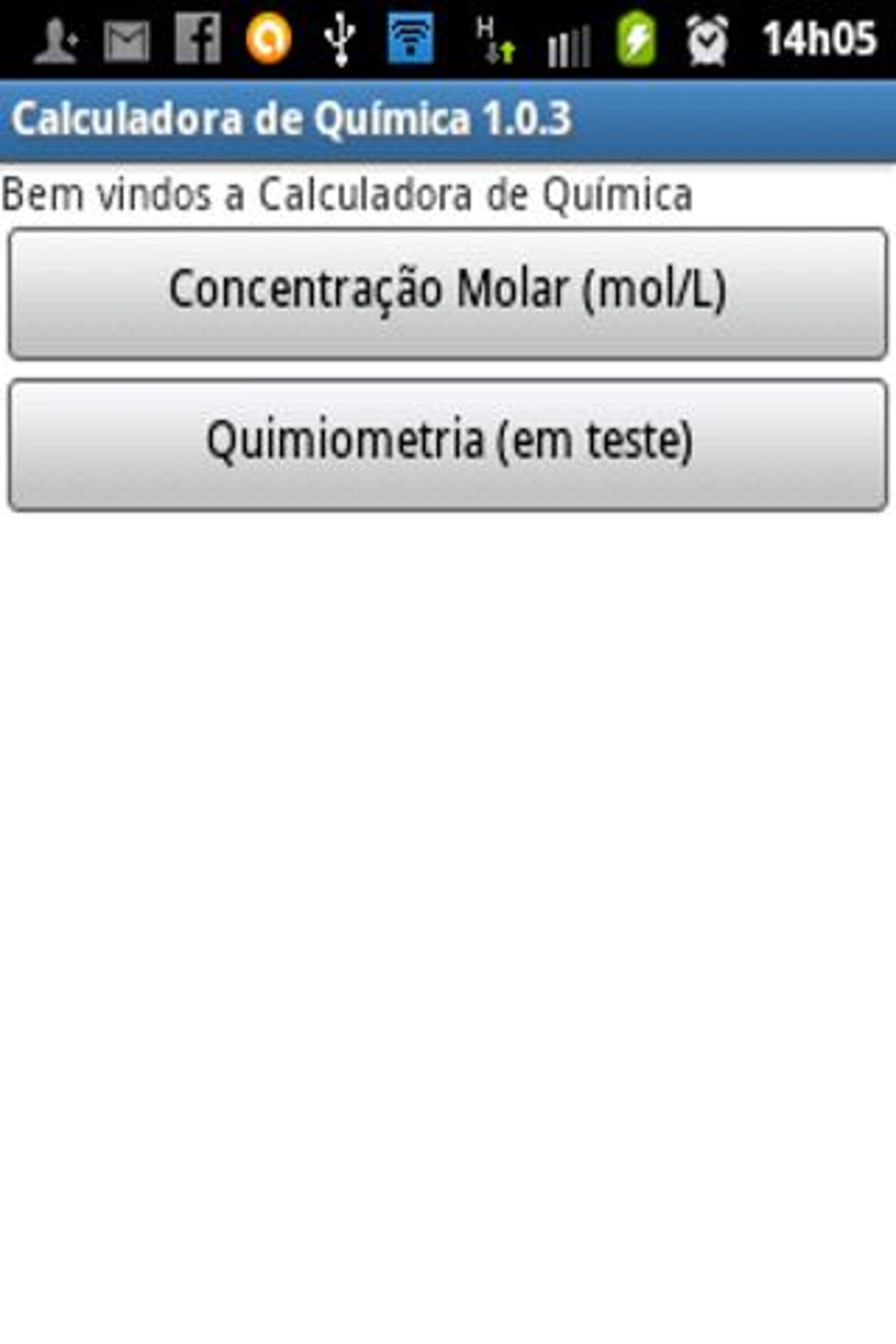This screenshot has width=896, height=1344.
Task: Open Concentração Molar (mol/L) calculator
Action: [x=448, y=293]
